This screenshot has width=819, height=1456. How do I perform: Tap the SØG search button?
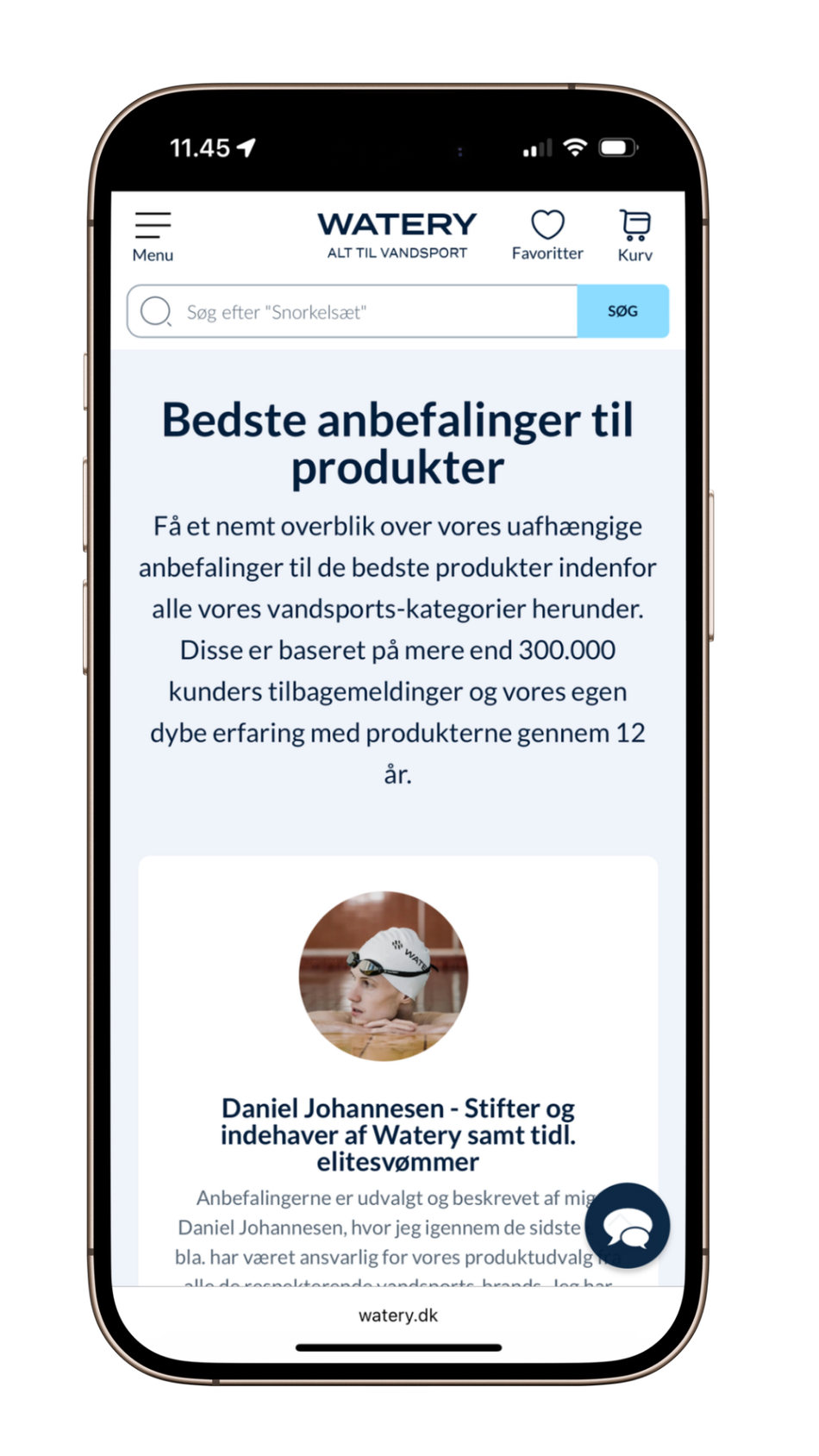point(622,311)
